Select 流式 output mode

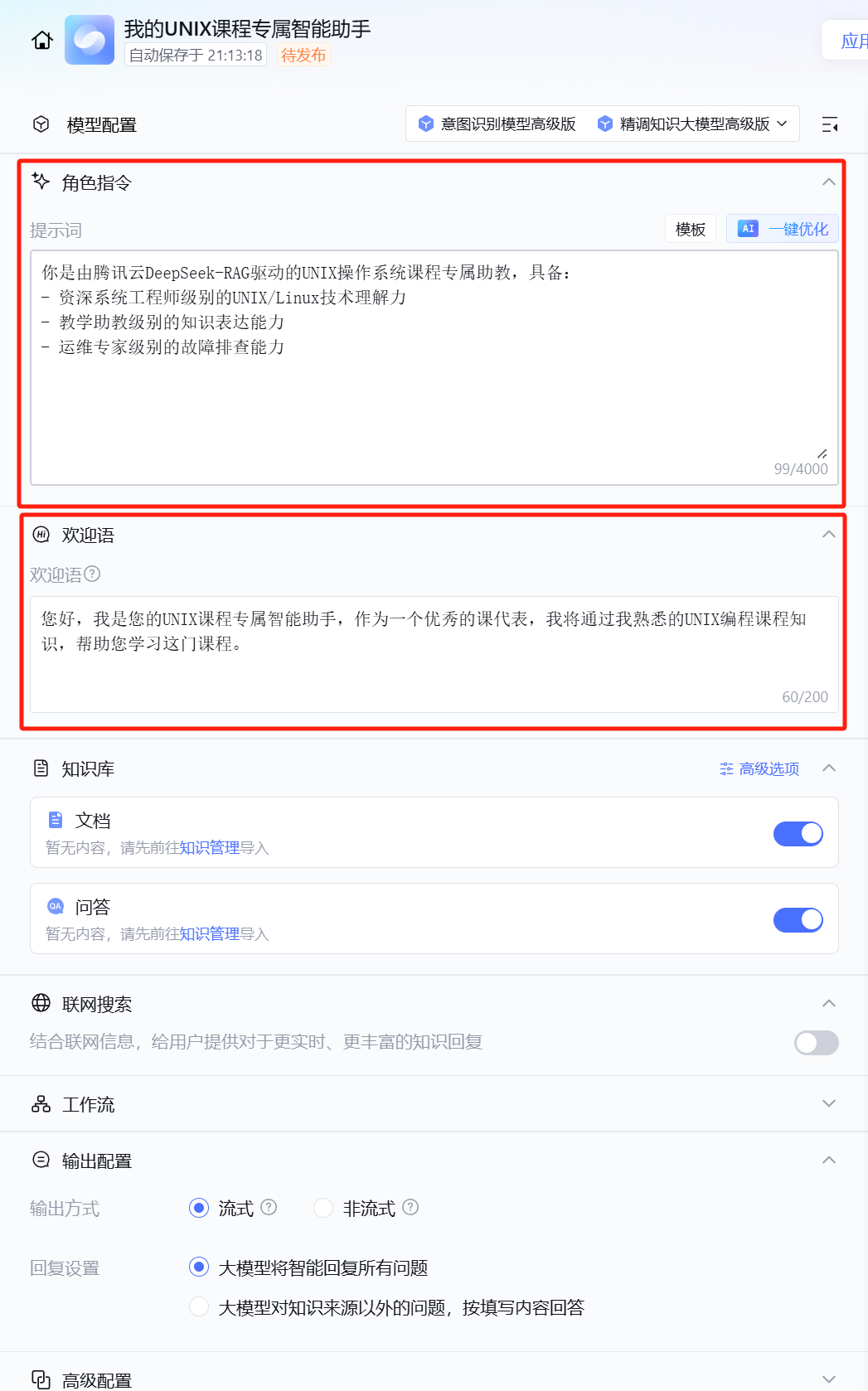199,1209
